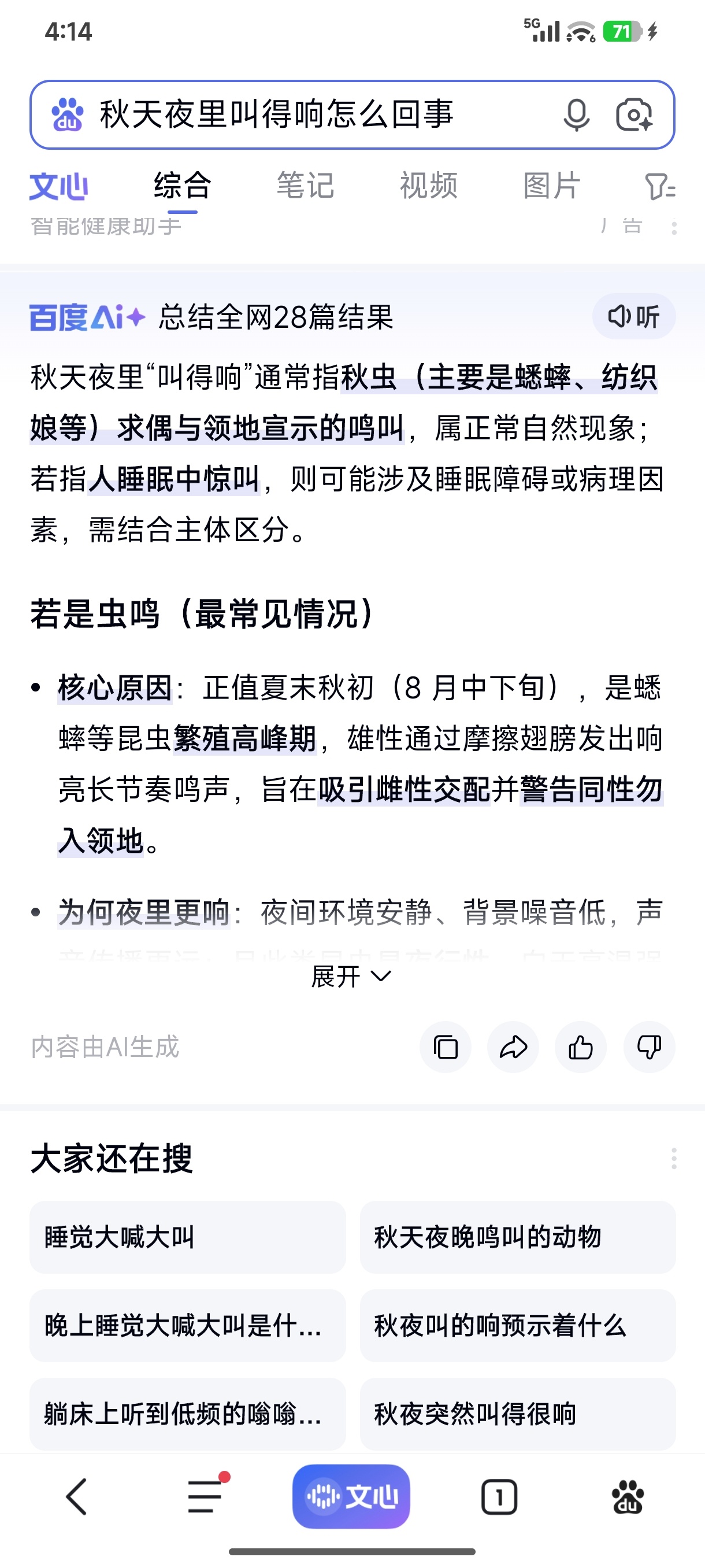Viewport: 705px width, 1568px height.
Task: Search suggestion 睡觉大喊大叫
Action: tap(187, 1237)
